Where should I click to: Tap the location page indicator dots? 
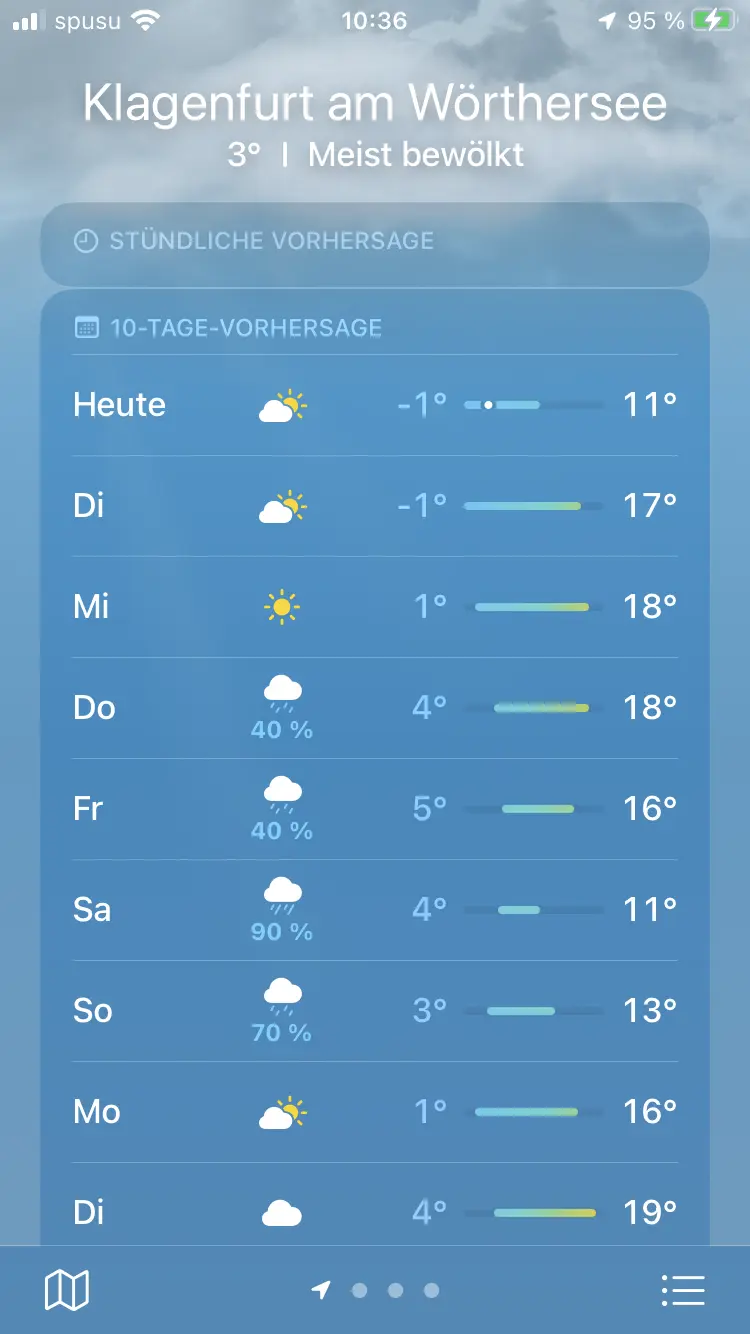coord(376,1290)
